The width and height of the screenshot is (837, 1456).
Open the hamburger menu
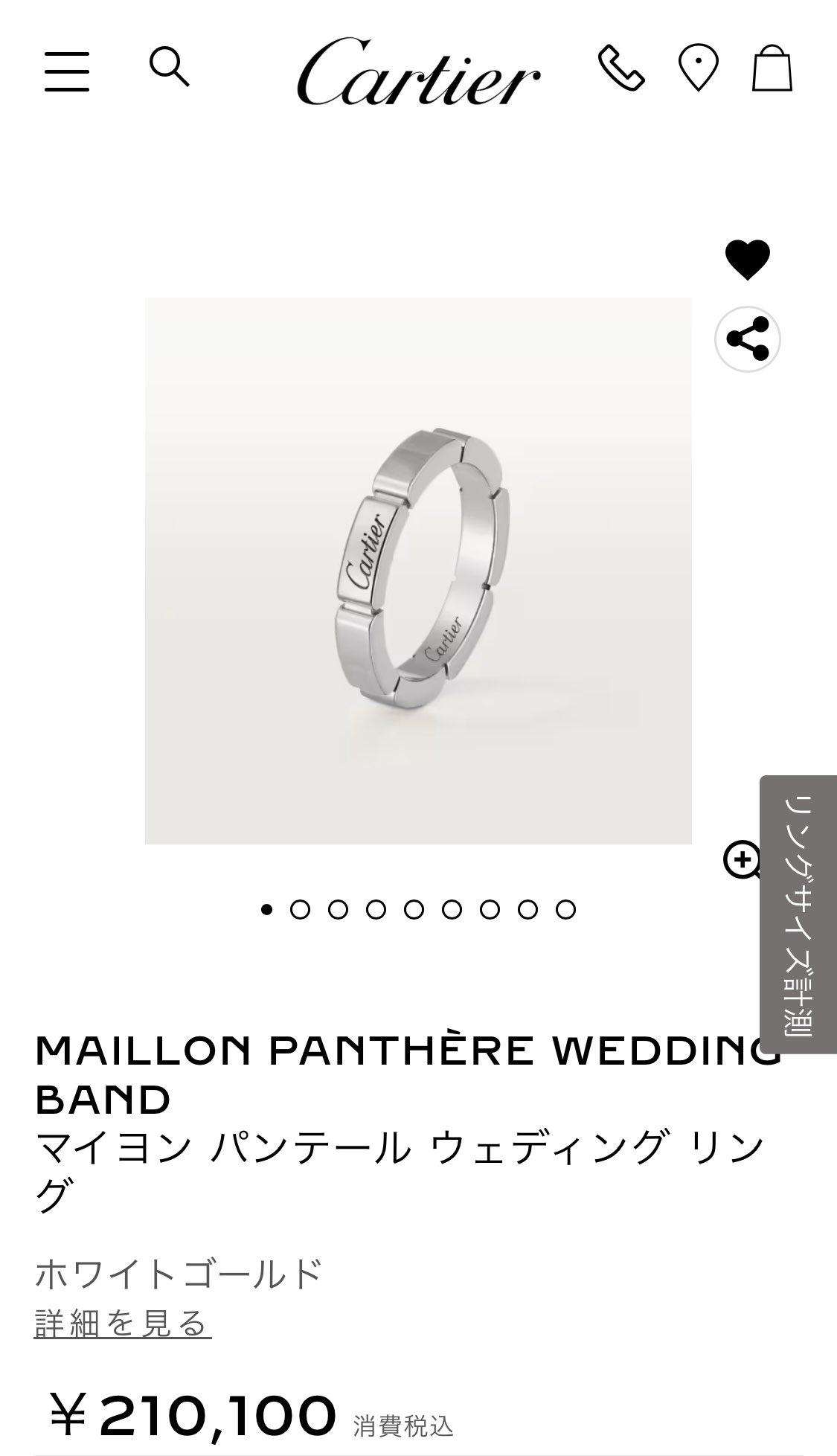[x=66, y=71]
